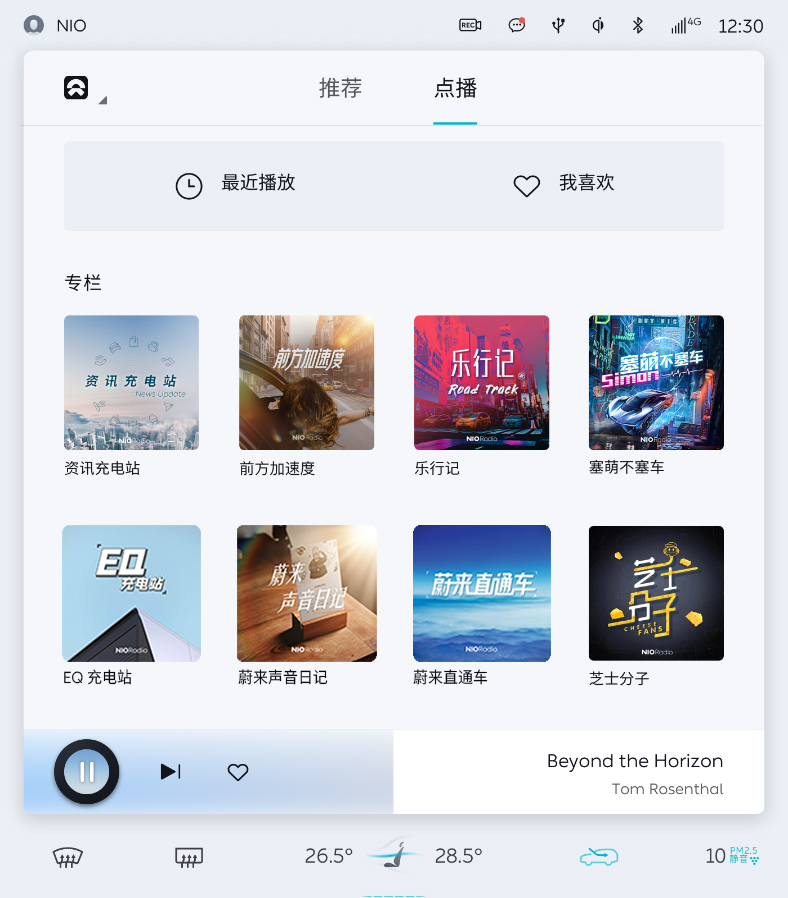Image resolution: width=788 pixels, height=898 pixels.
Task: Switch to the 推荐 tab
Action: pyautogui.click(x=339, y=88)
